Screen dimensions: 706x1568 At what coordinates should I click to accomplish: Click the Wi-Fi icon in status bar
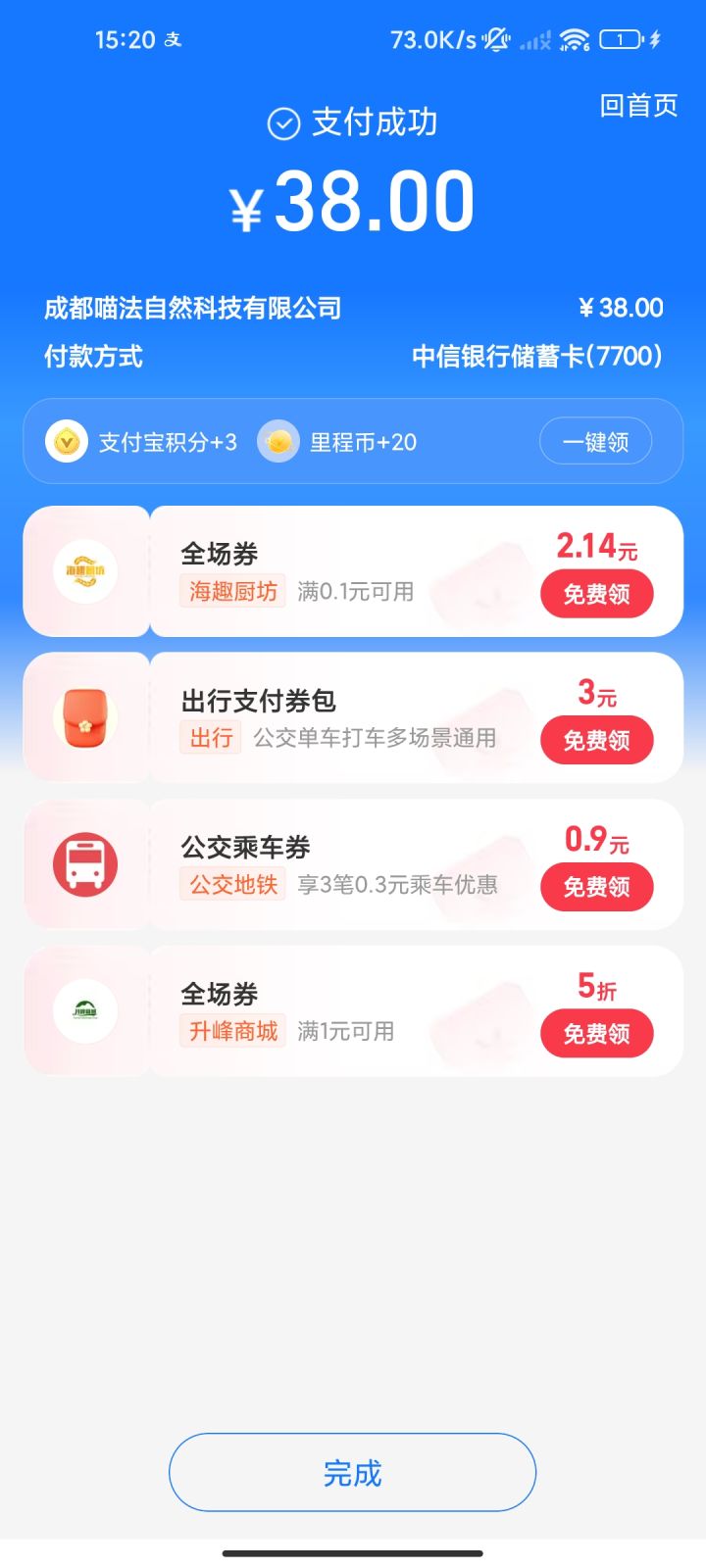(572, 40)
